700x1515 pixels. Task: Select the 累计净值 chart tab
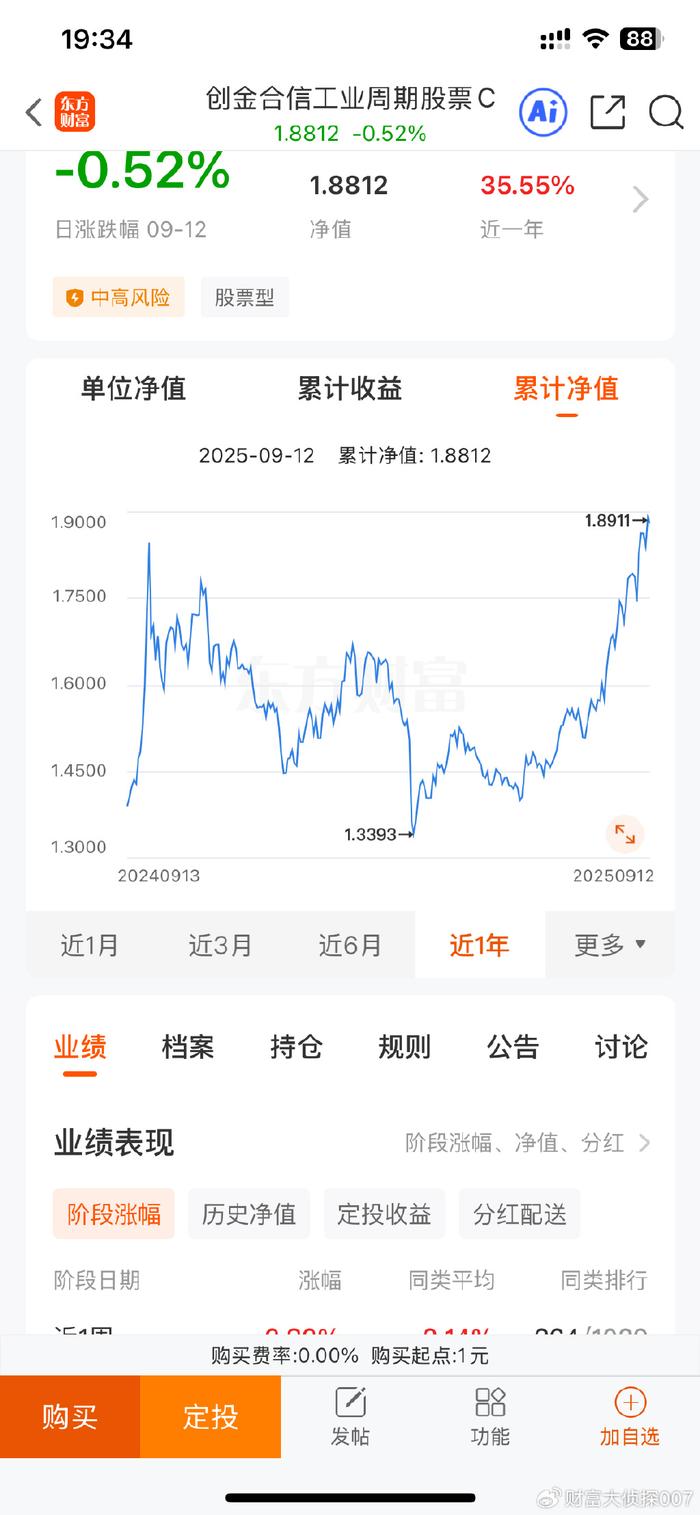tap(566, 388)
